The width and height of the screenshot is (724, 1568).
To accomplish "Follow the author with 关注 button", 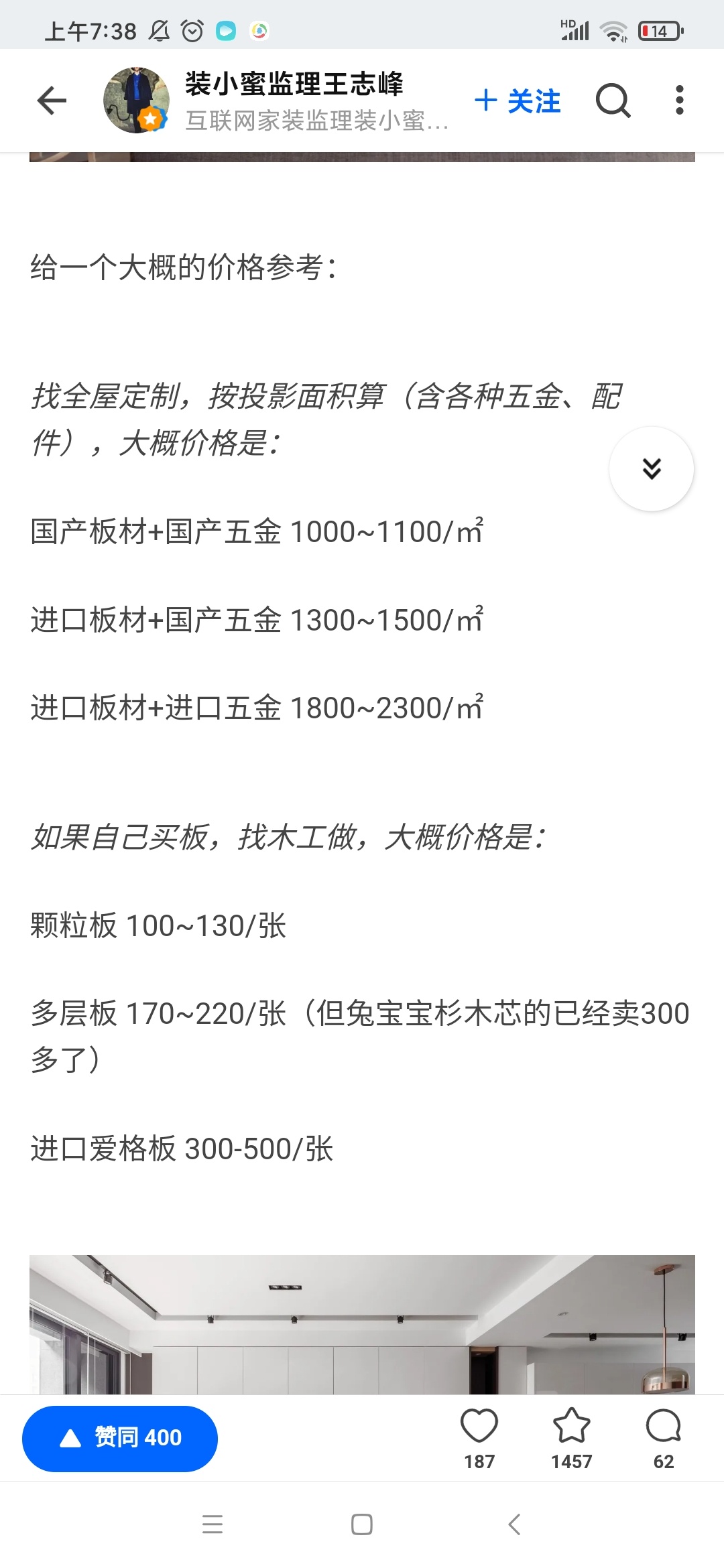I will click(x=518, y=101).
